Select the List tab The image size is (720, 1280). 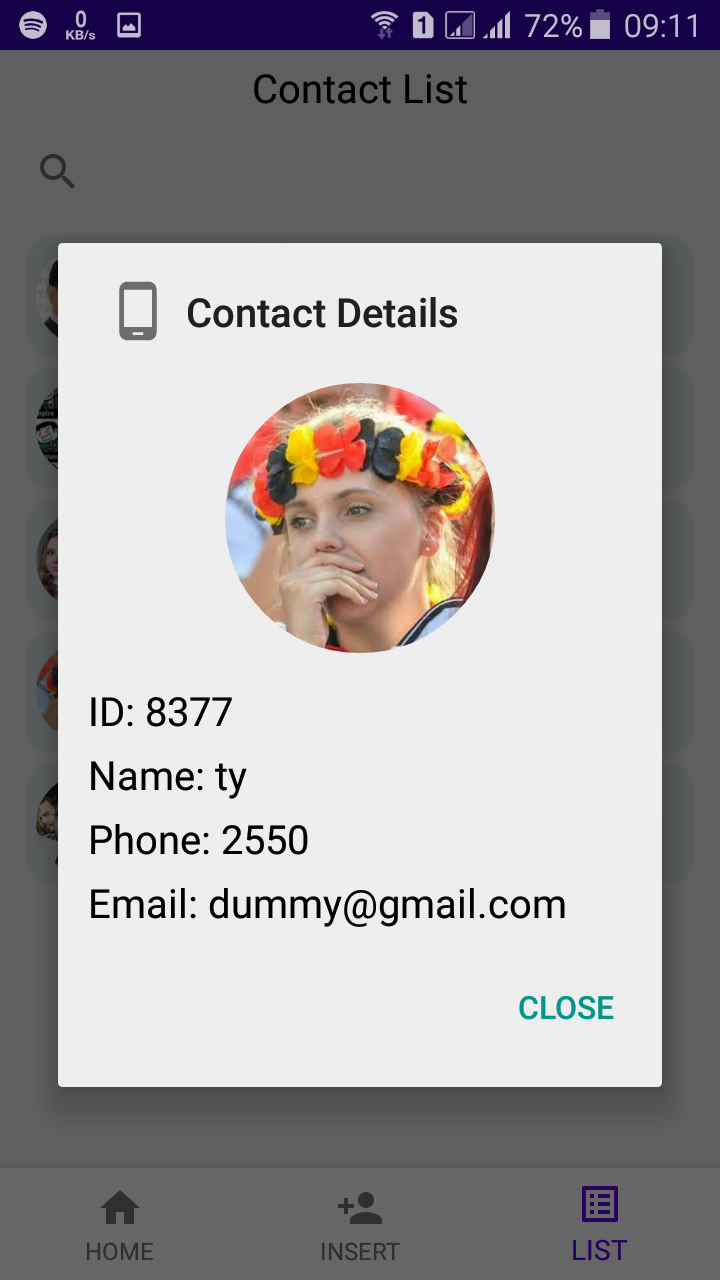tap(599, 1225)
